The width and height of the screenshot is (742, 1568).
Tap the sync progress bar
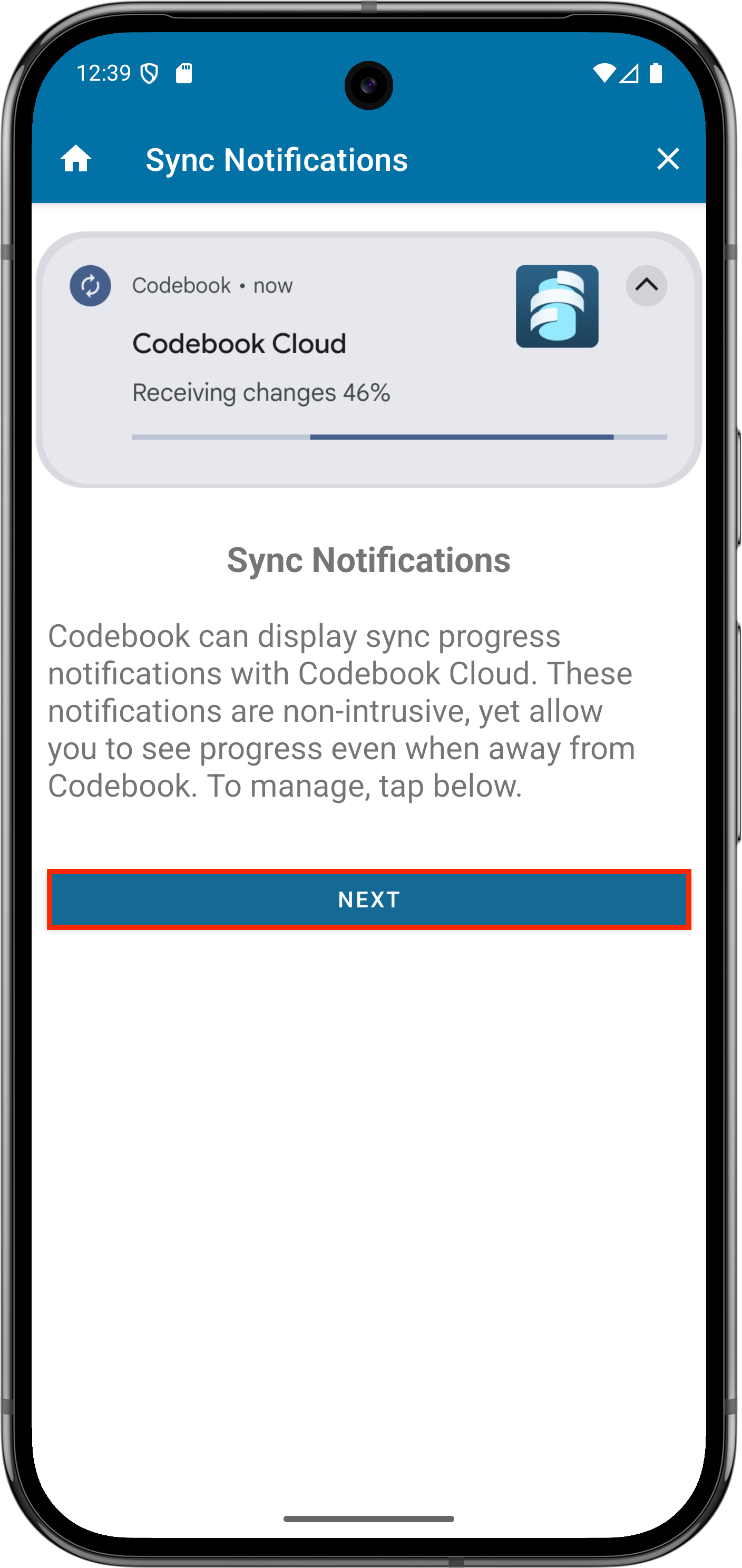(x=399, y=436)
